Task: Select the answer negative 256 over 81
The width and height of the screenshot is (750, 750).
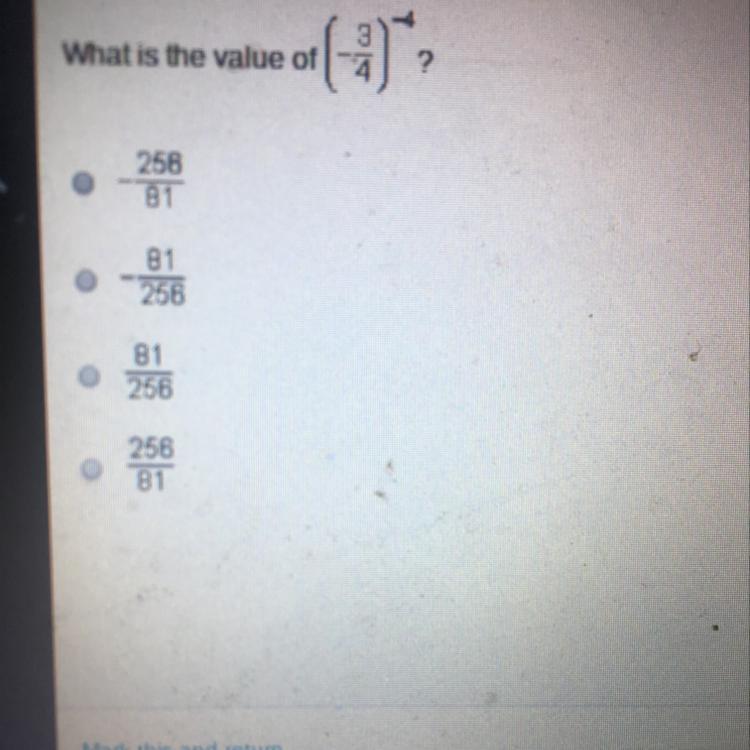Action: tap(85, 183)
